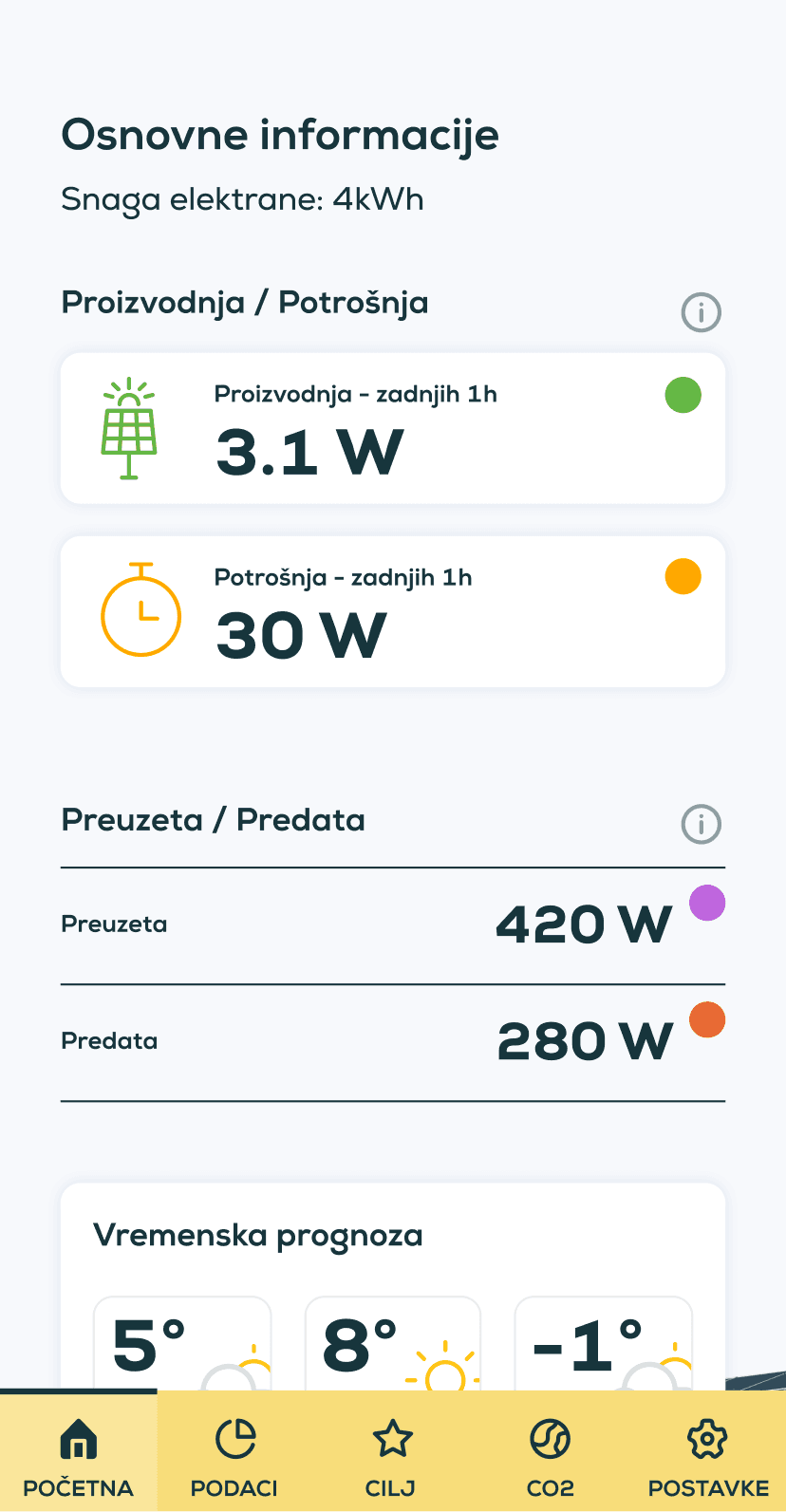Go to the Početna tab
The height and width of the screenshot is (1512, 786).
click(79, 1453)
